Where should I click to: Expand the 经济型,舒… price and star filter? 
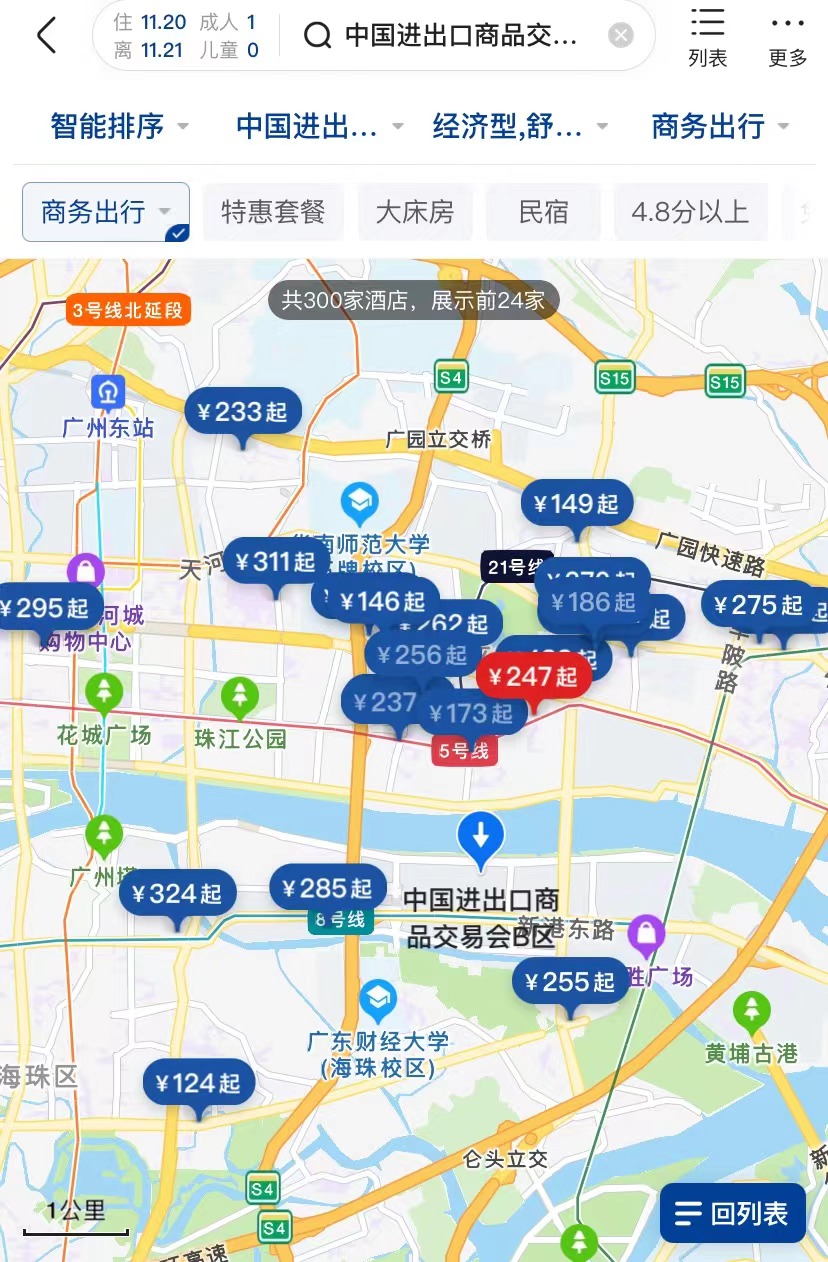tap(520, 127)
